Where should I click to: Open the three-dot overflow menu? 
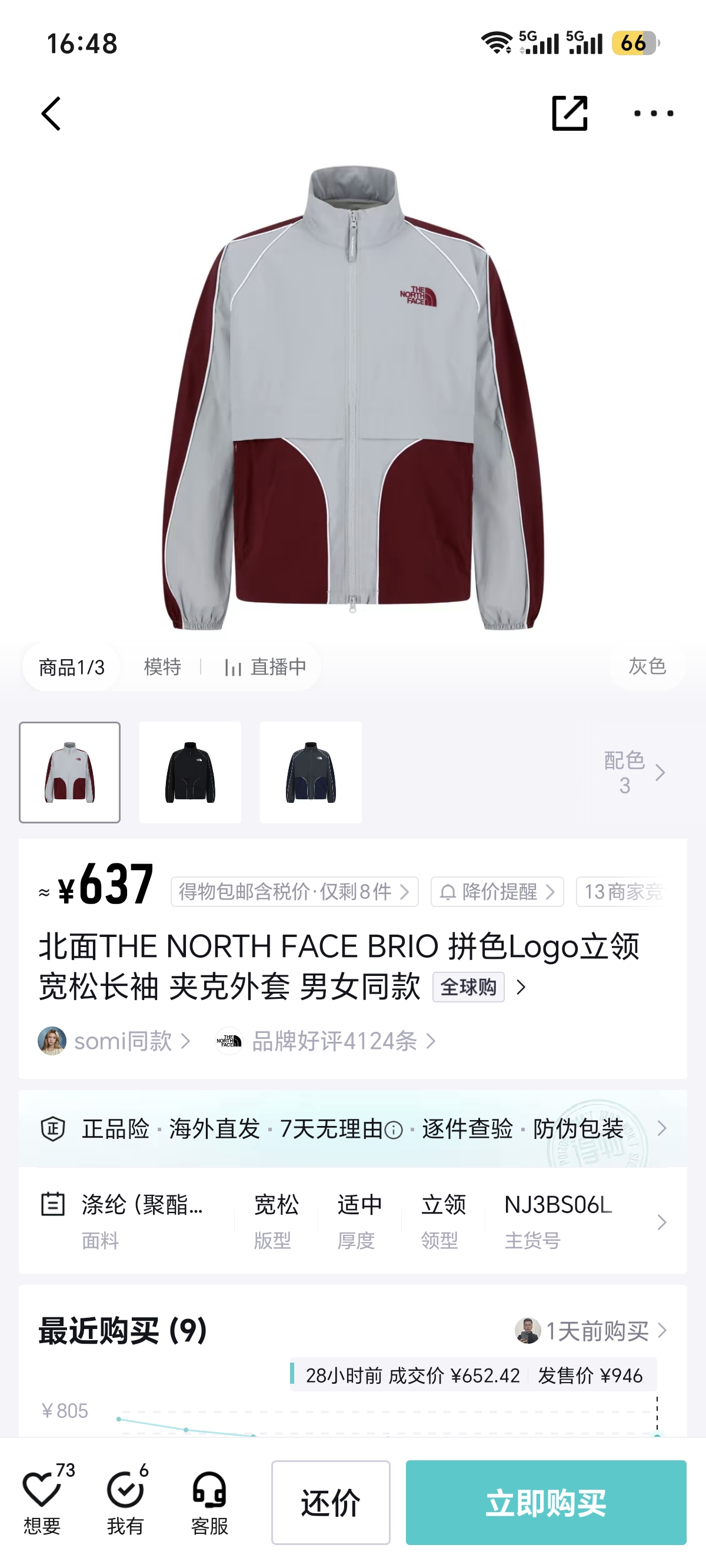pos(654,113)
